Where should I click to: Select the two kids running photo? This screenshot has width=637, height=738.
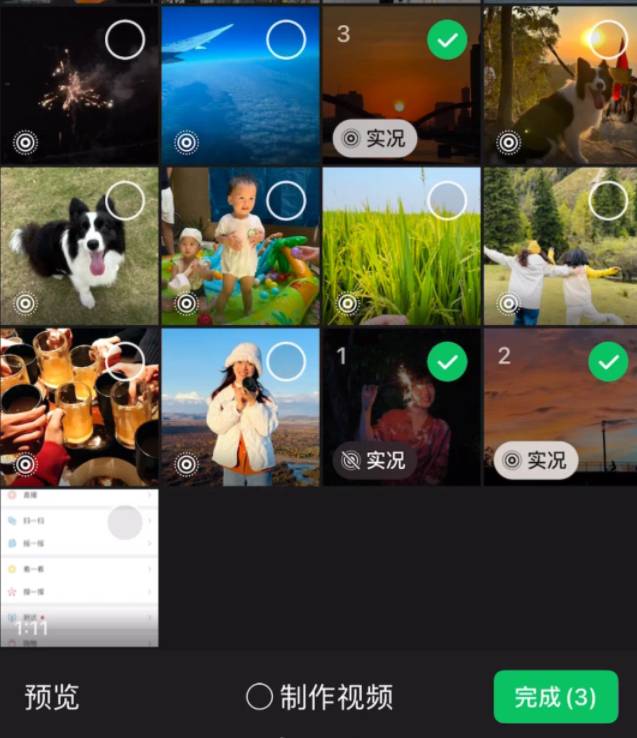pyautogui.click(x=608, y=201)
